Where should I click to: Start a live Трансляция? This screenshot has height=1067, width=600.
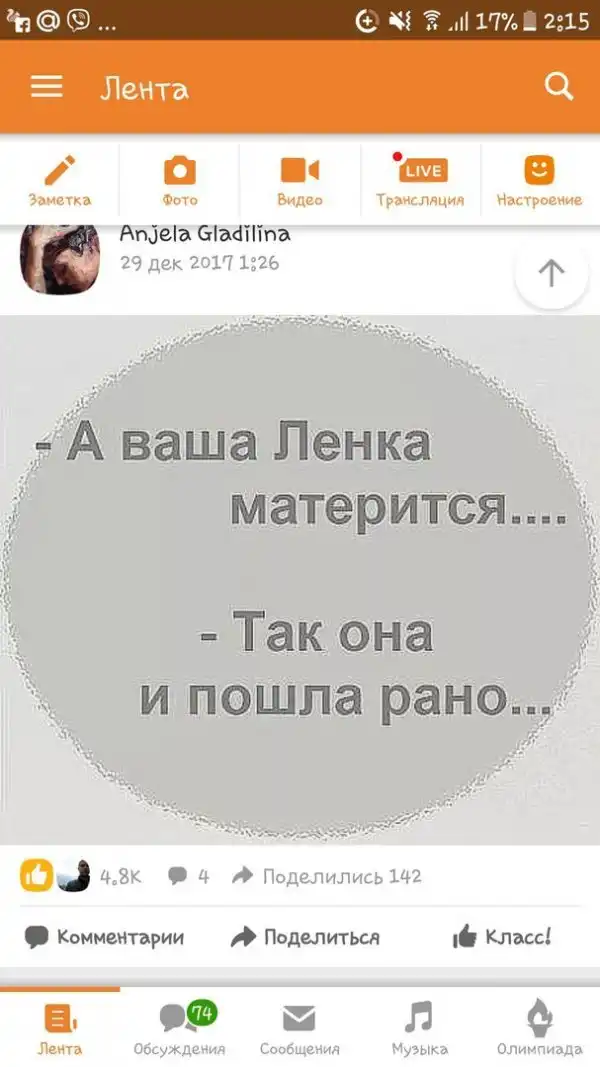point(420,181)
